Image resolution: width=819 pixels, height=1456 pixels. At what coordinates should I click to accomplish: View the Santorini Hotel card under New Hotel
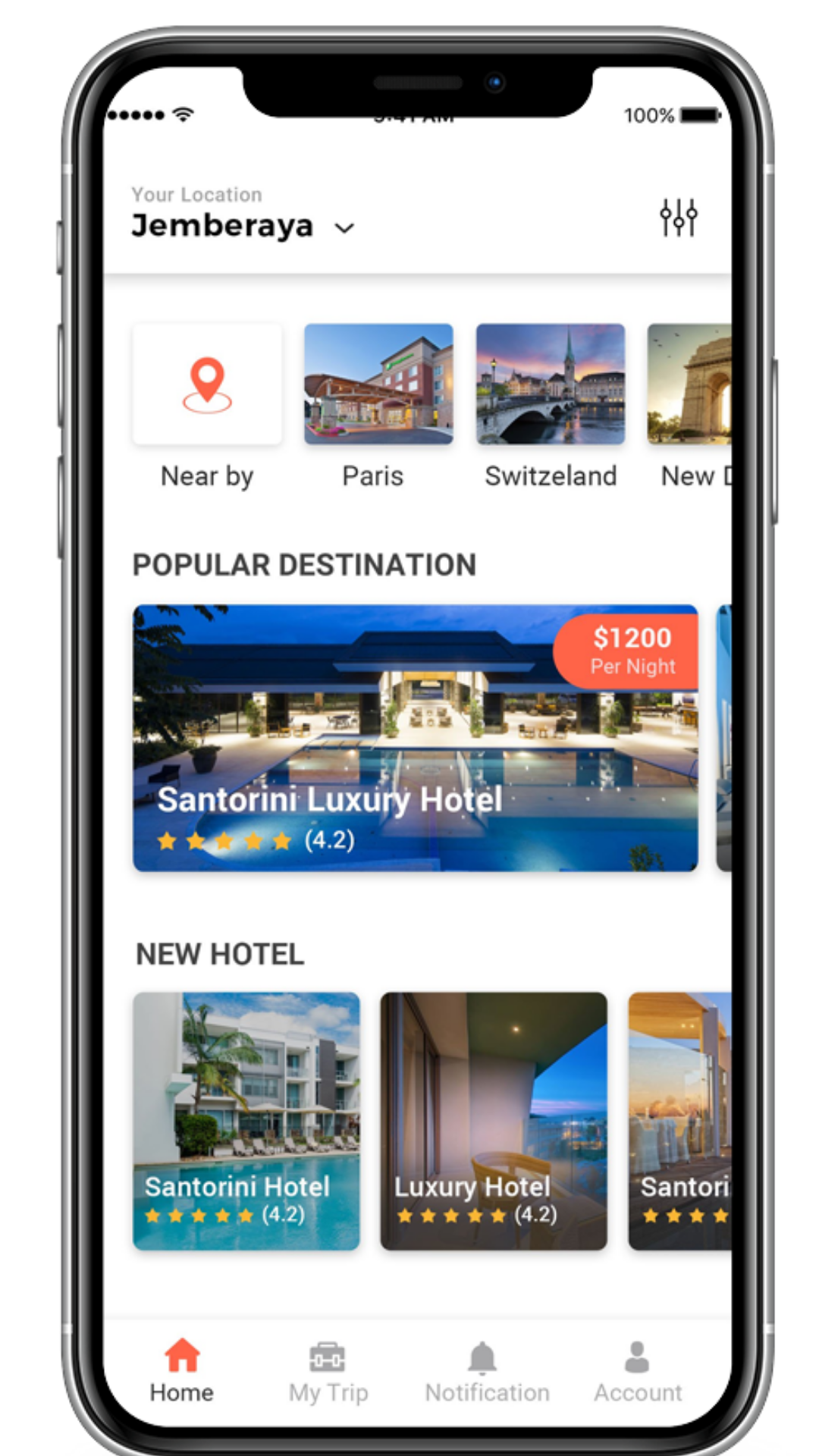click(x=246, y=1121)
